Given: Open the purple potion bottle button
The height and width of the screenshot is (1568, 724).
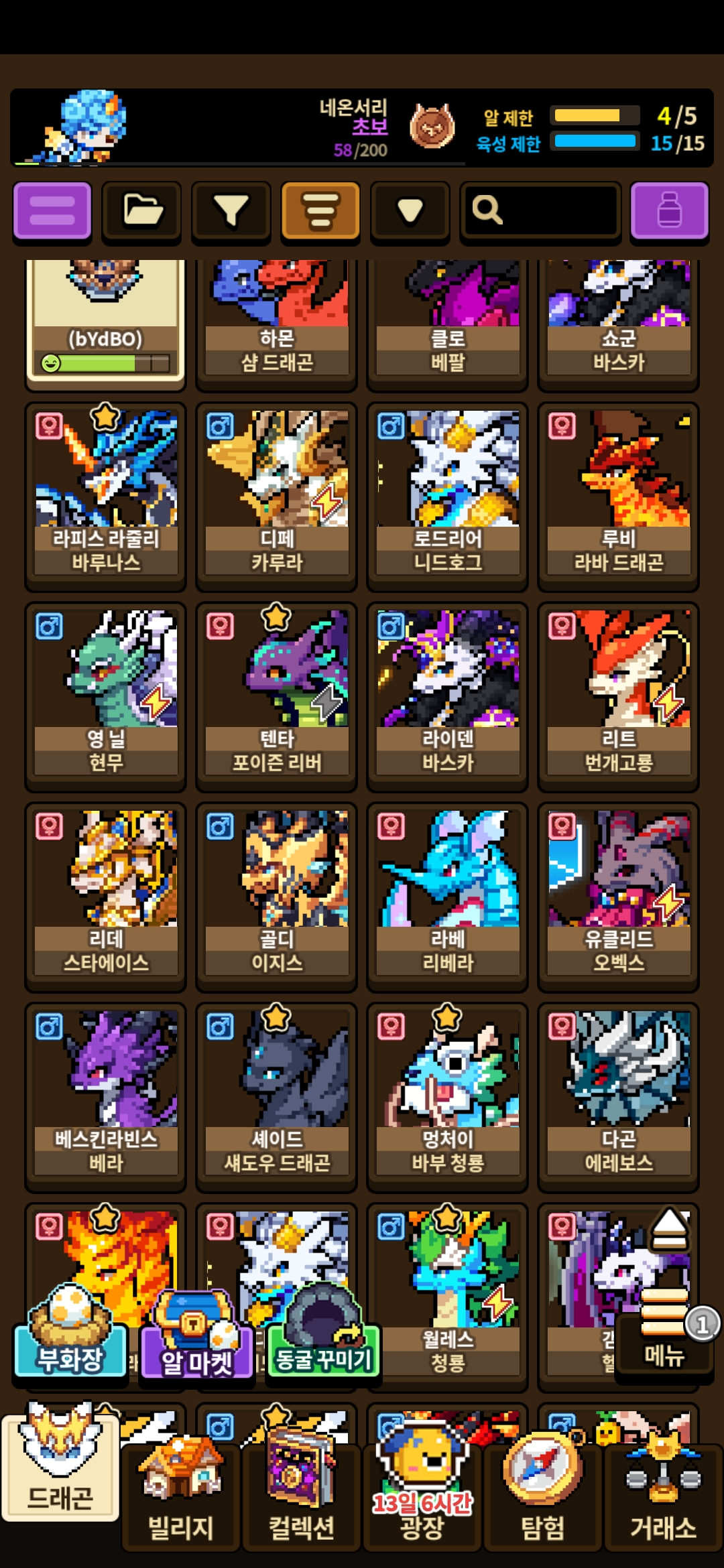Looking at the screenshot, I should pos(670,210).
